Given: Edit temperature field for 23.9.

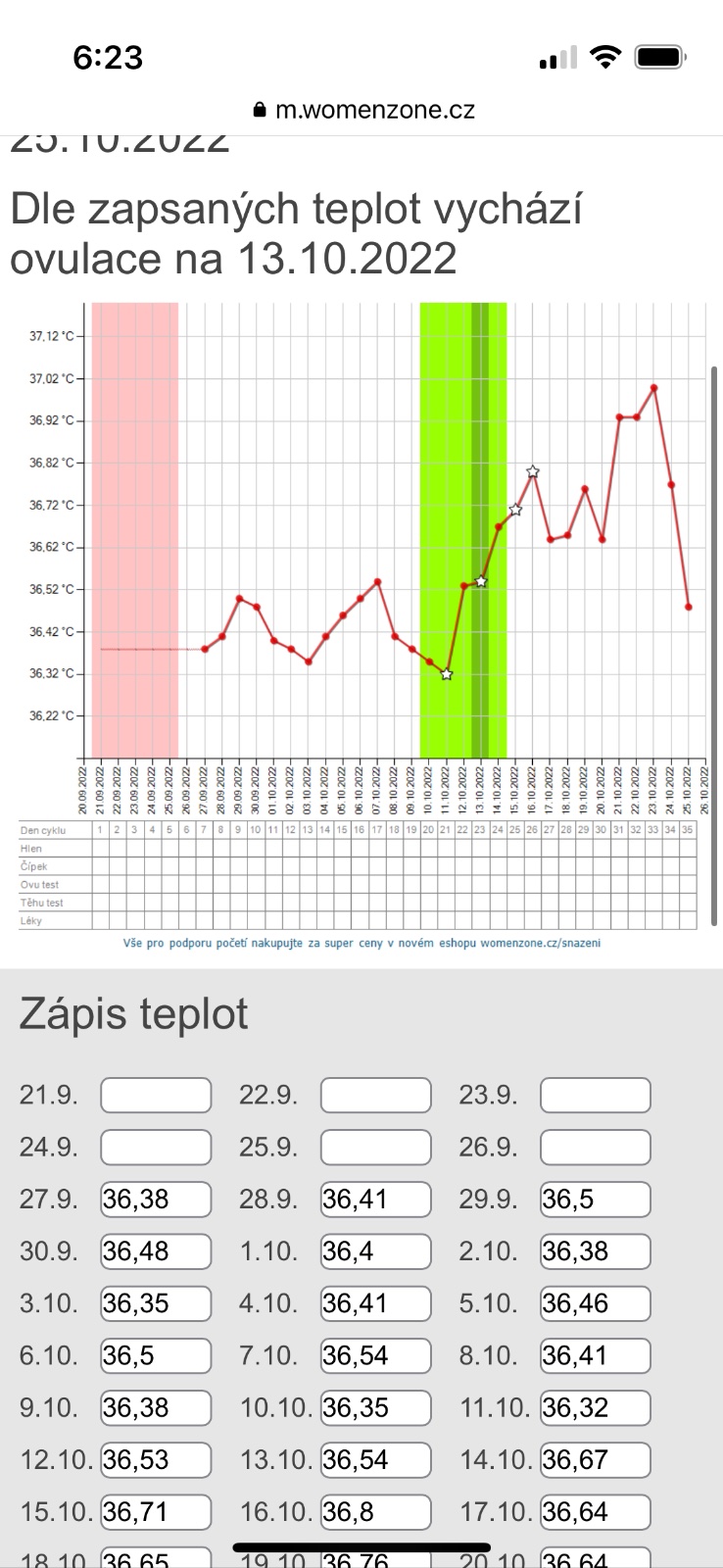Looking at the screenshot, I should tap(596, 1096).
